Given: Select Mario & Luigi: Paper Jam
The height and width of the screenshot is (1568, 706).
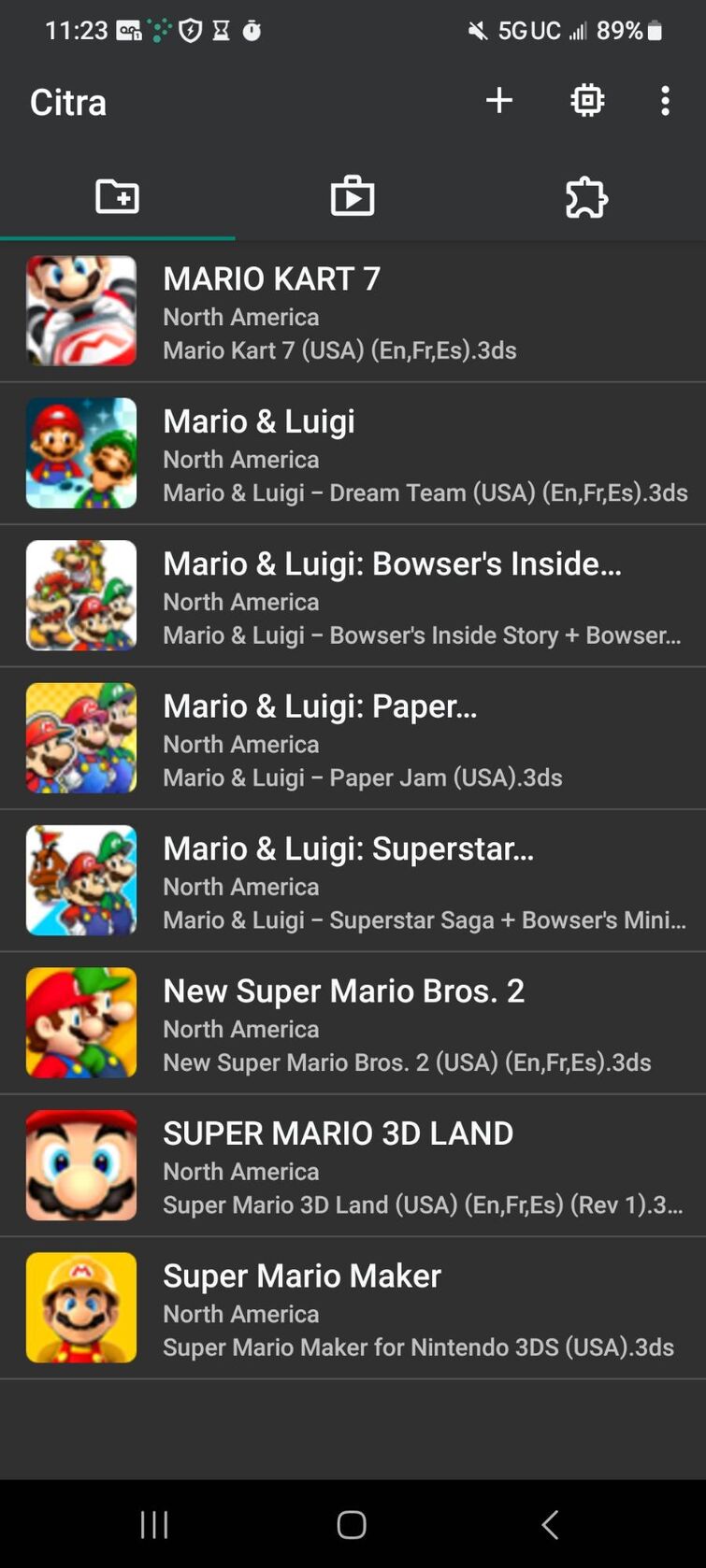Looking at the screenshot, I should pos(353,738).
